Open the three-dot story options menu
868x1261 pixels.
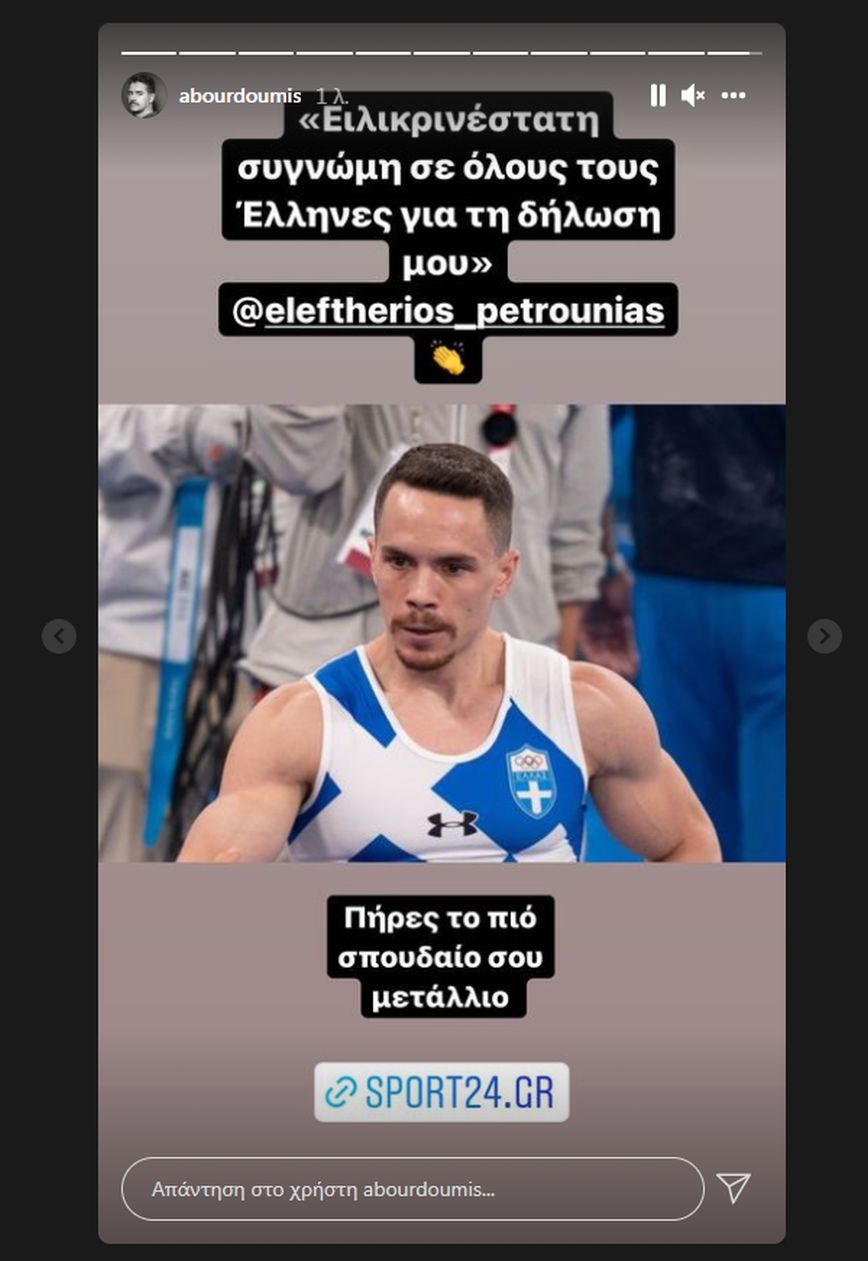[733, 95]
